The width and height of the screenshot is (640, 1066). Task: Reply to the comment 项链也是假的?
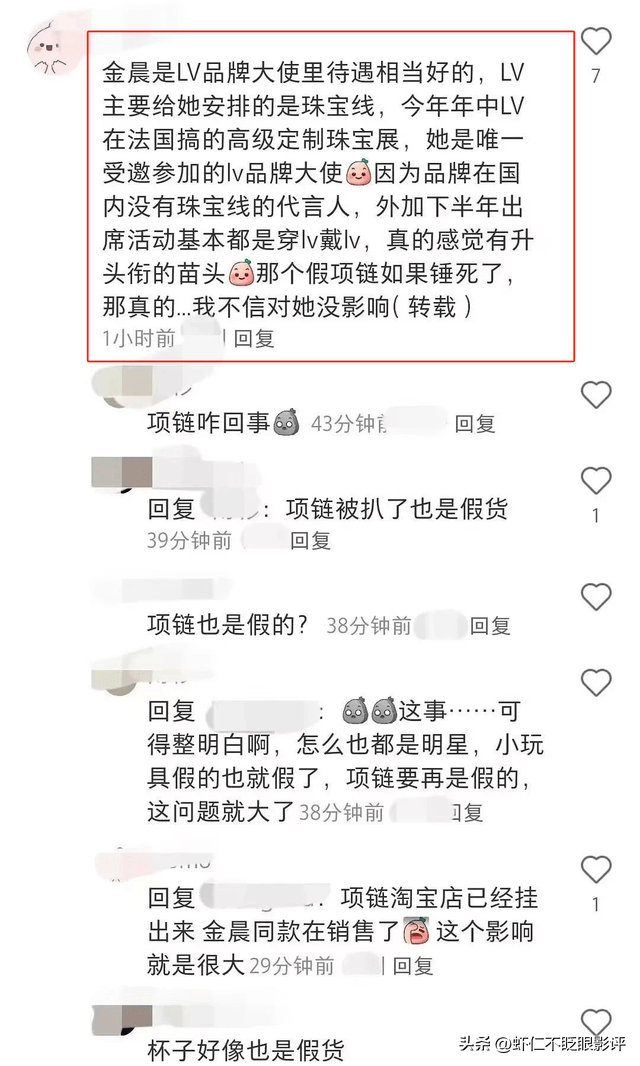(490, 627)
